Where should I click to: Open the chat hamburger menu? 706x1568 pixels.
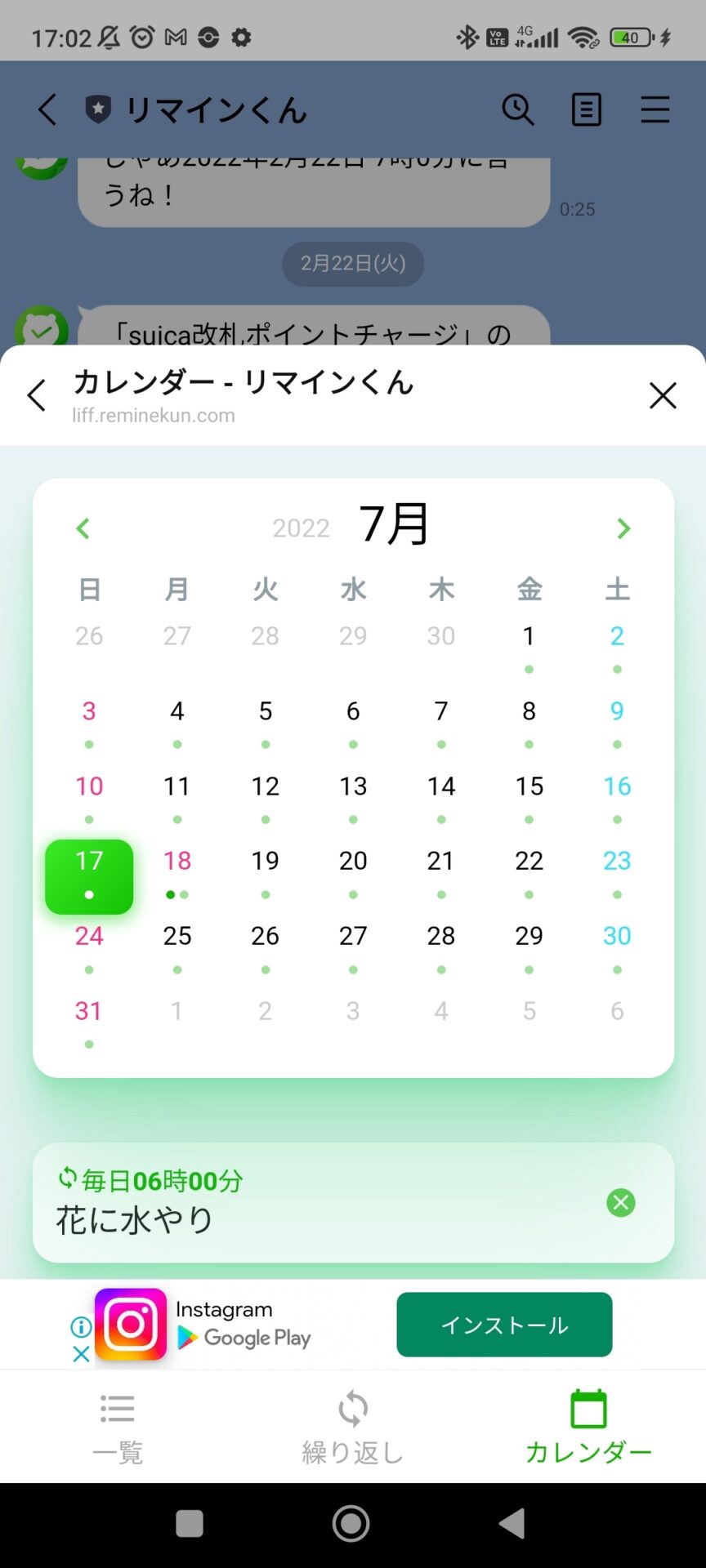click(x=655, y=109)
